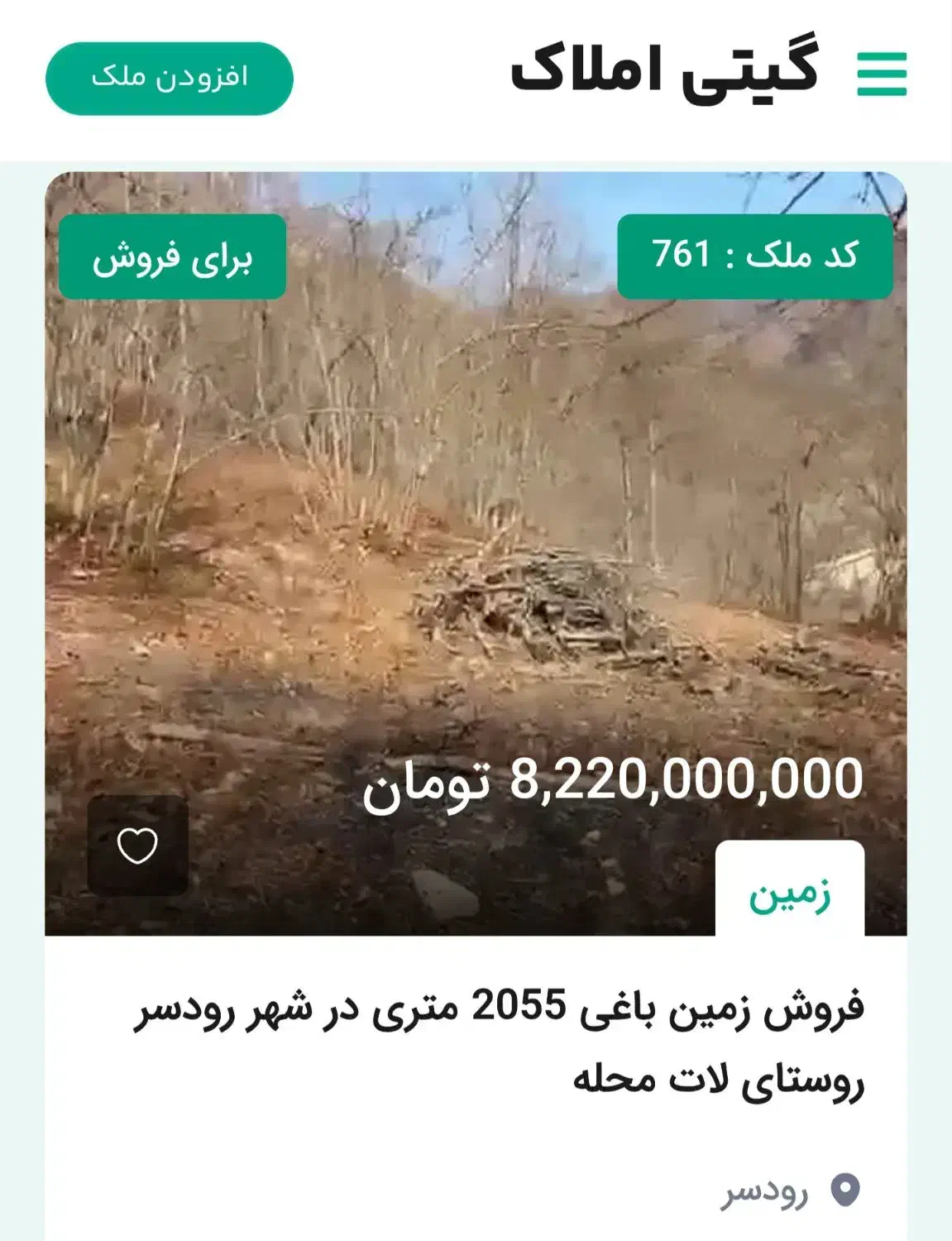
Task: Toggle the favorite heart on the land listing
Action: click(137, 846)
